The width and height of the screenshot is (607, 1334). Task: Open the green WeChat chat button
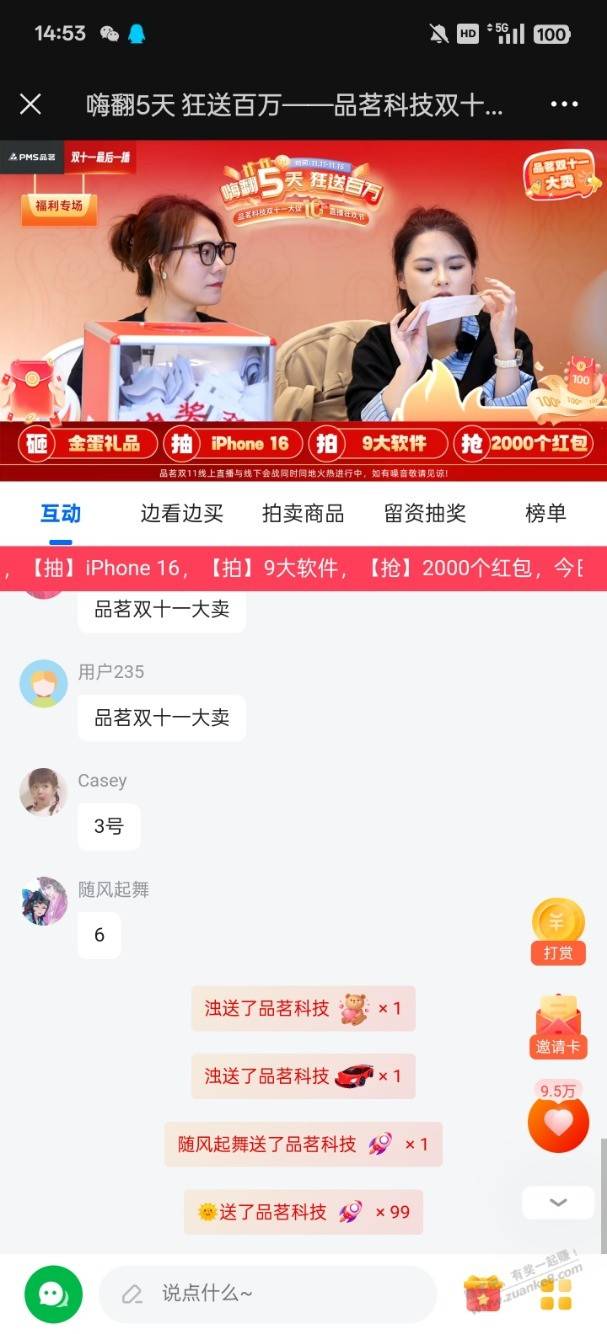[54, 1294]
